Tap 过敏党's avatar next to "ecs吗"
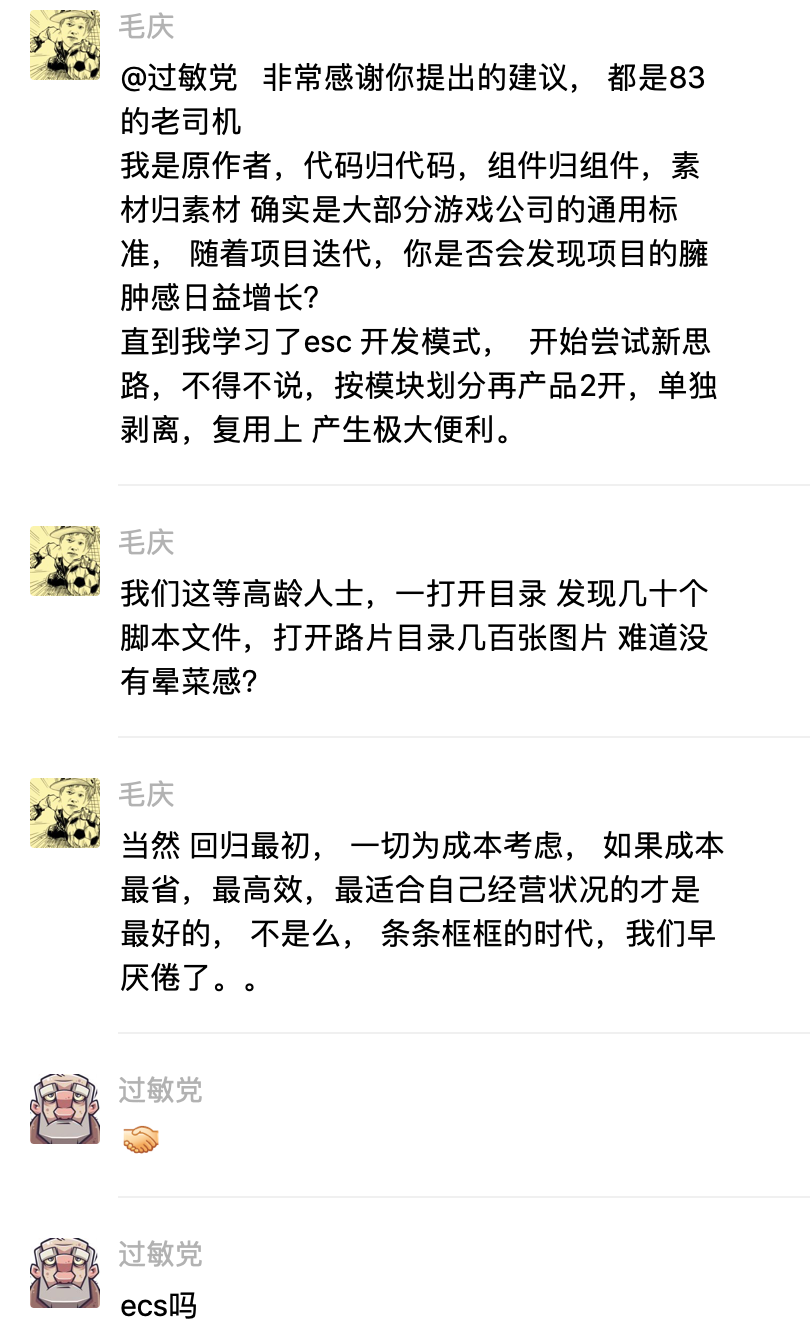Viewport: 810px width, 1328px height. pos(65,1272)
